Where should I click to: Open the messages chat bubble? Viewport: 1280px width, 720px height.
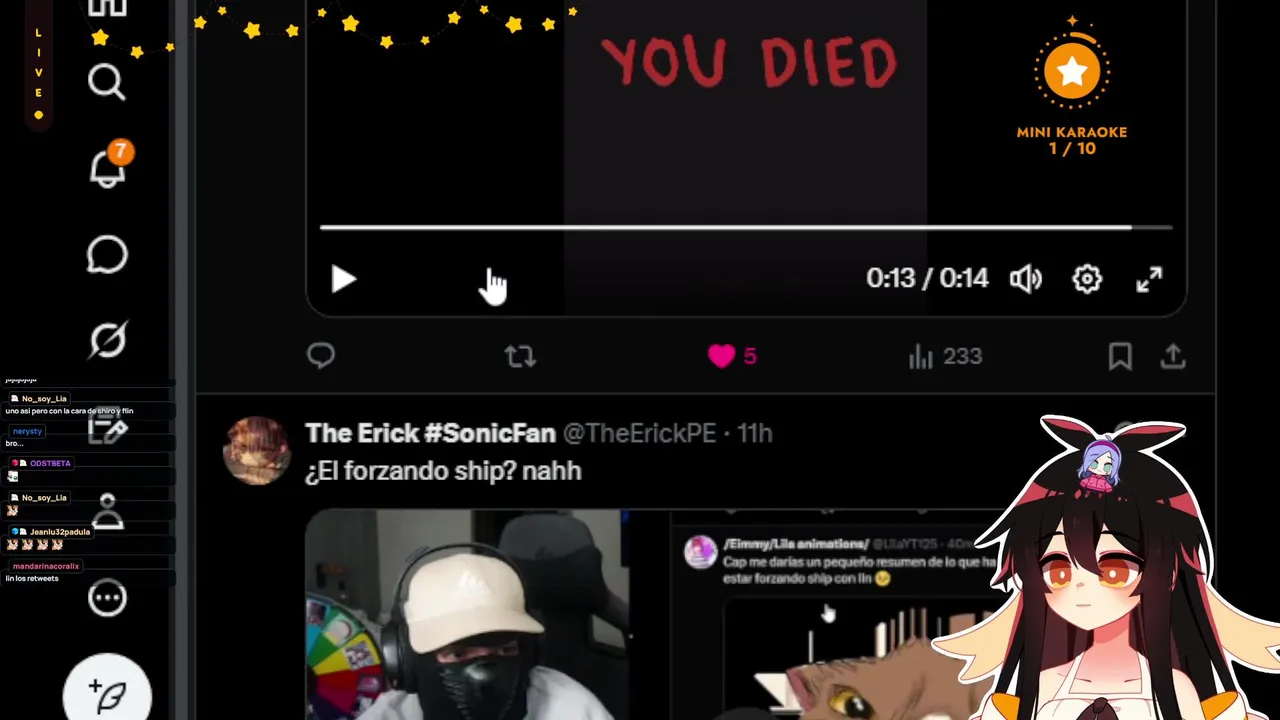107,255
